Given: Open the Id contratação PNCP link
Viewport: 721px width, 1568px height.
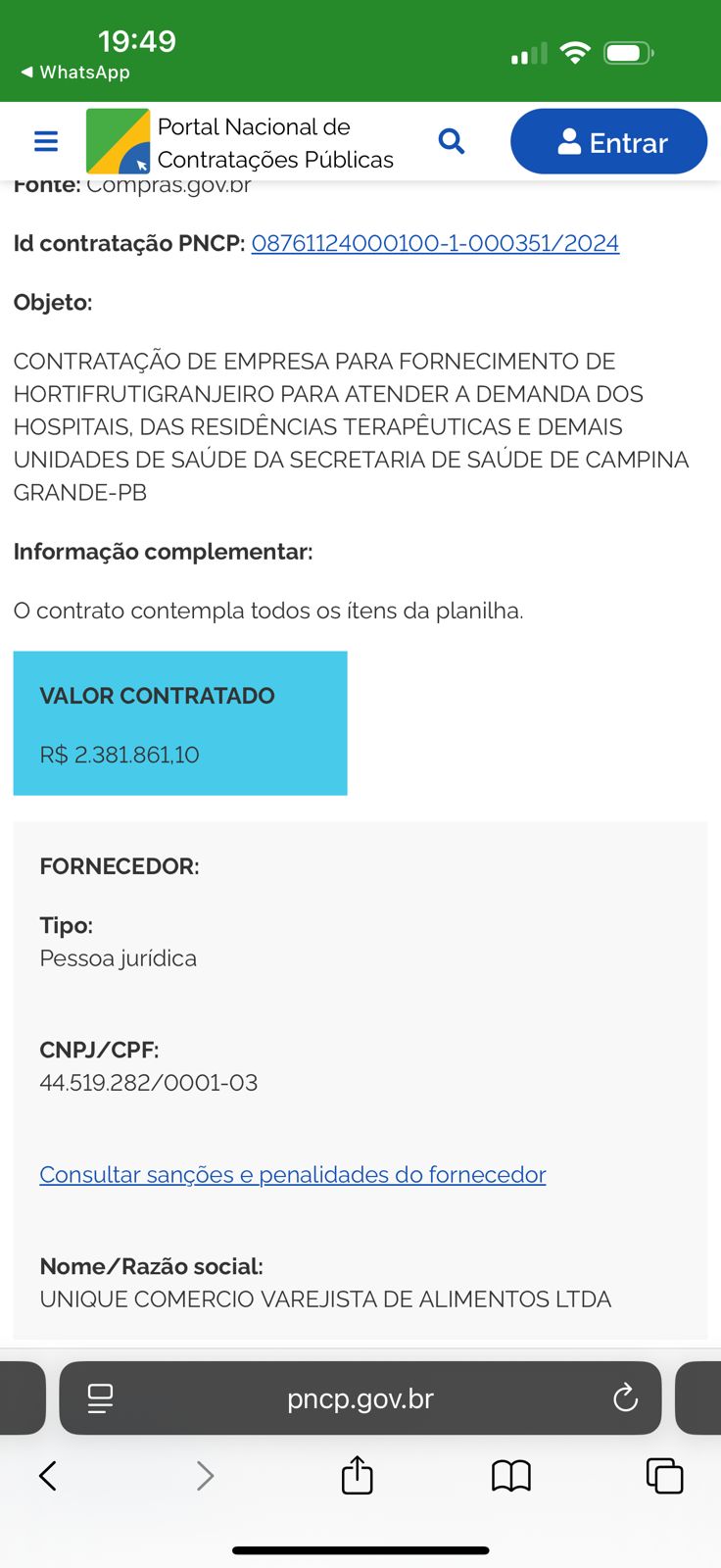Looking at the screenshot, I should click(435, 243).
